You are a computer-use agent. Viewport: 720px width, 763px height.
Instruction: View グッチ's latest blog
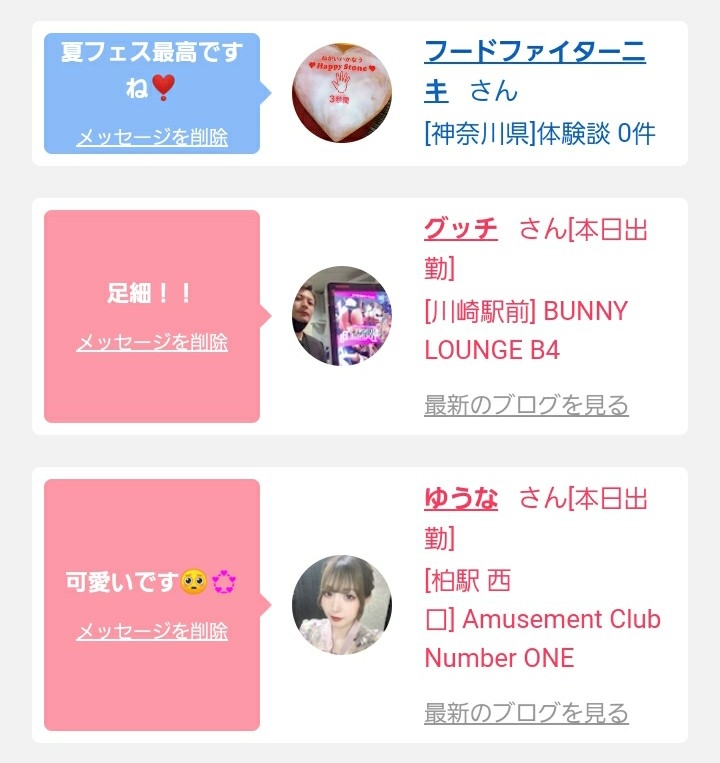coord(526,405)
